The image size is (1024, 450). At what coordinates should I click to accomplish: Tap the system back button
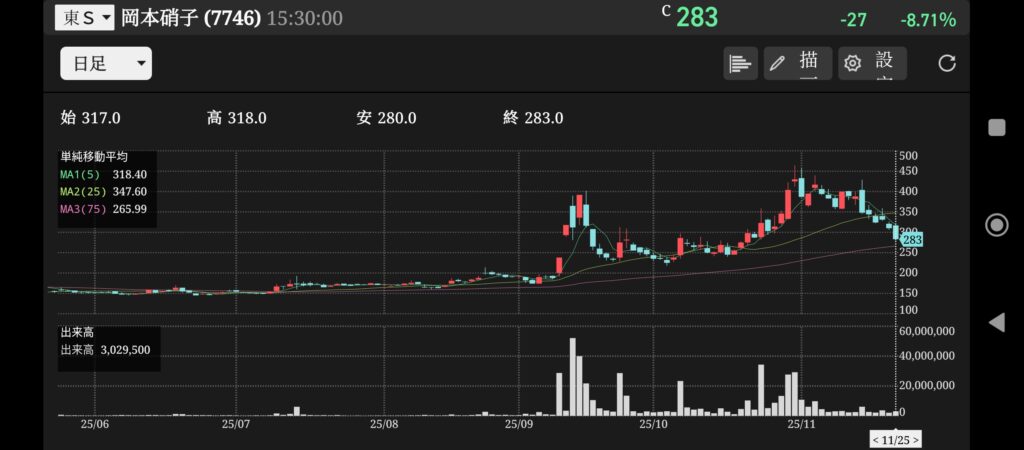[x=996, y=322]
